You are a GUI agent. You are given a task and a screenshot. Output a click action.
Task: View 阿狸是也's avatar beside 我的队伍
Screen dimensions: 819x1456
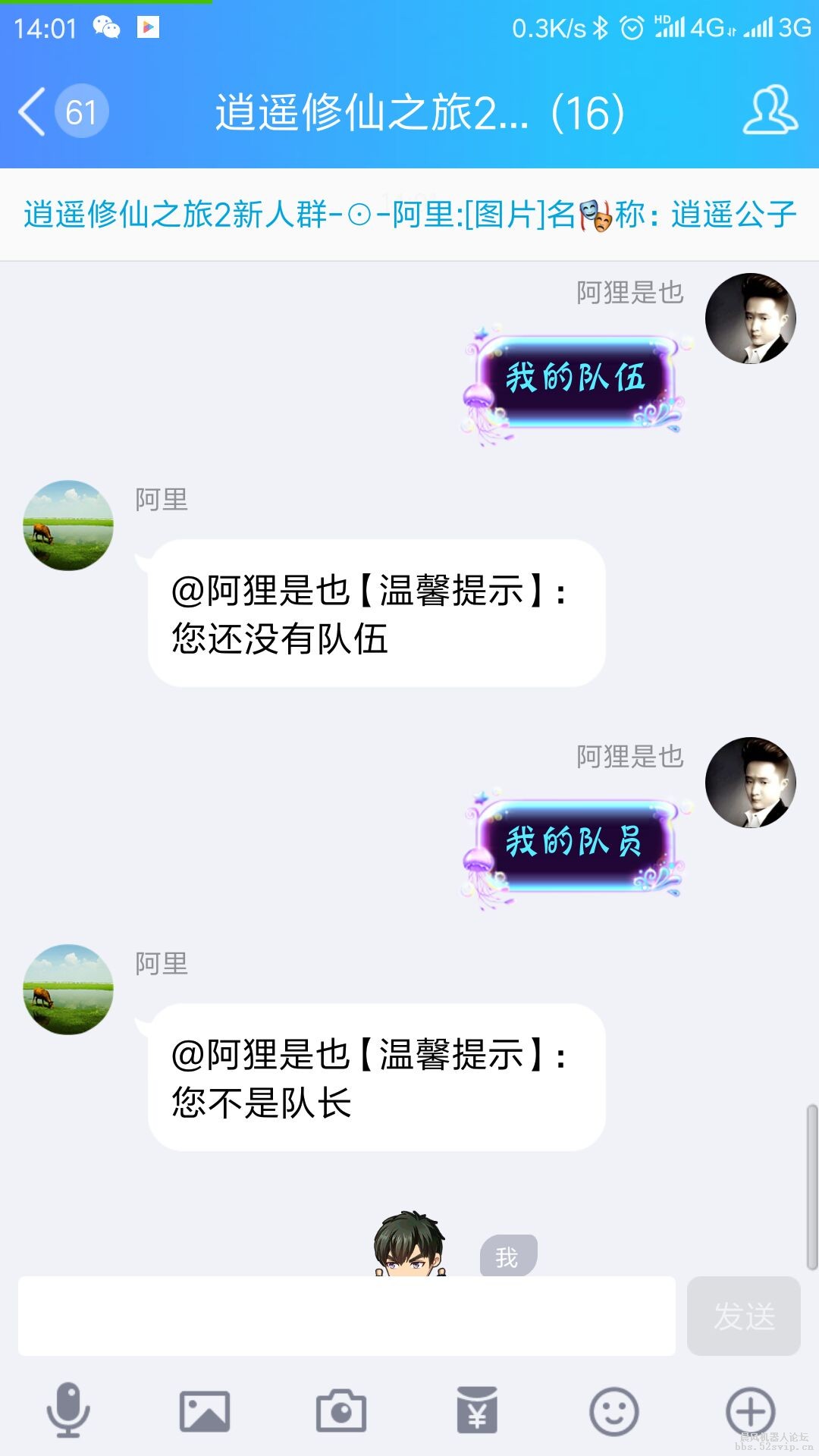coord(750,318)
